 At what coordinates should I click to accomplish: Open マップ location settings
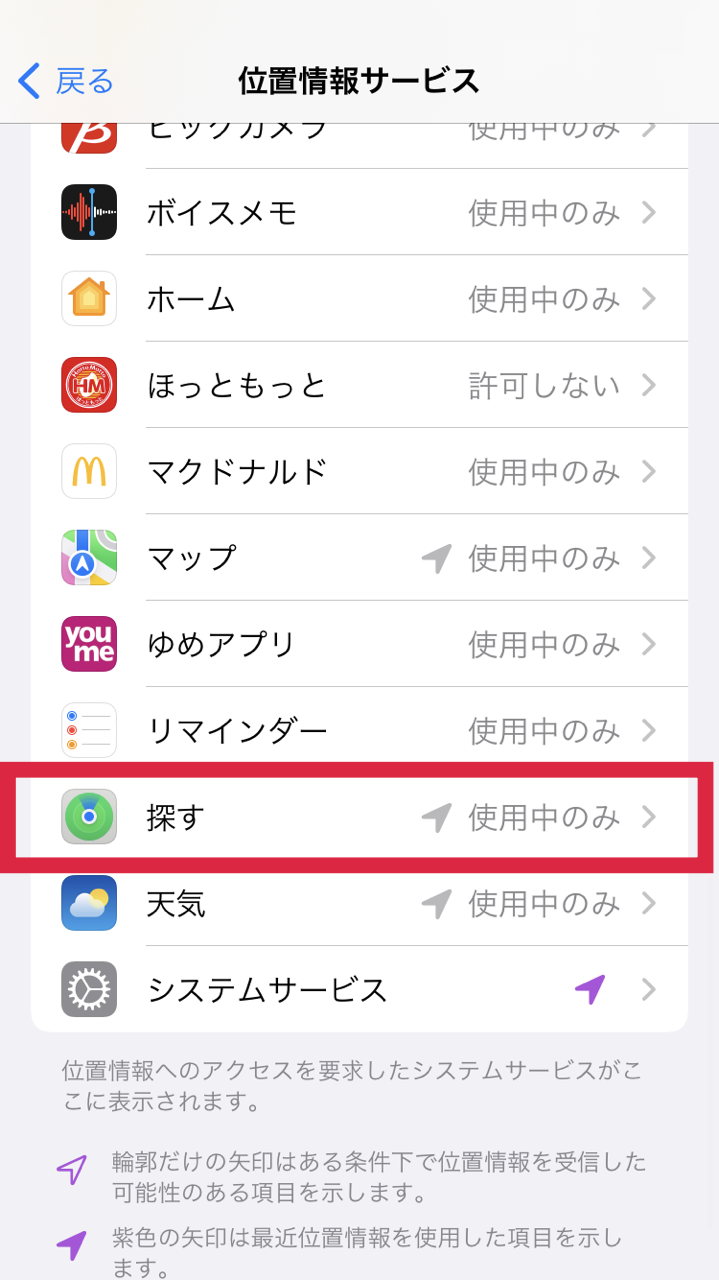tap(360, 558)
